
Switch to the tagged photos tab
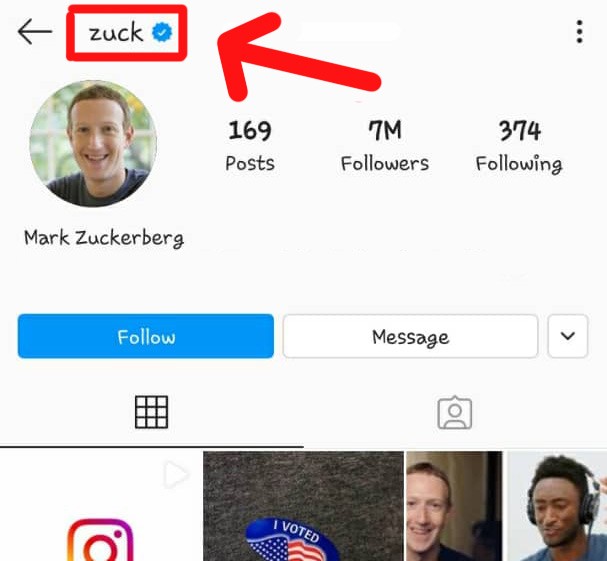pyautogui.click(x=454, y=411)
